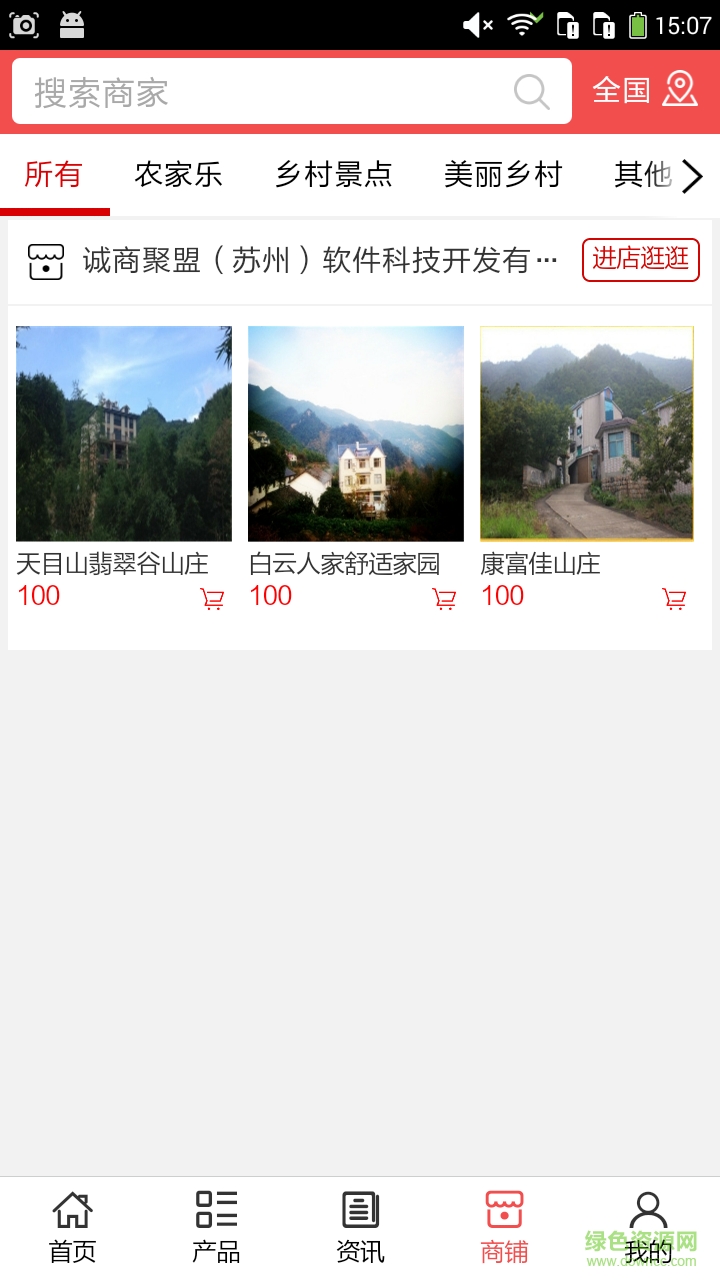Select the 乡村景点 category tab
Screen dimensions: 720x1280
[334, 174]
